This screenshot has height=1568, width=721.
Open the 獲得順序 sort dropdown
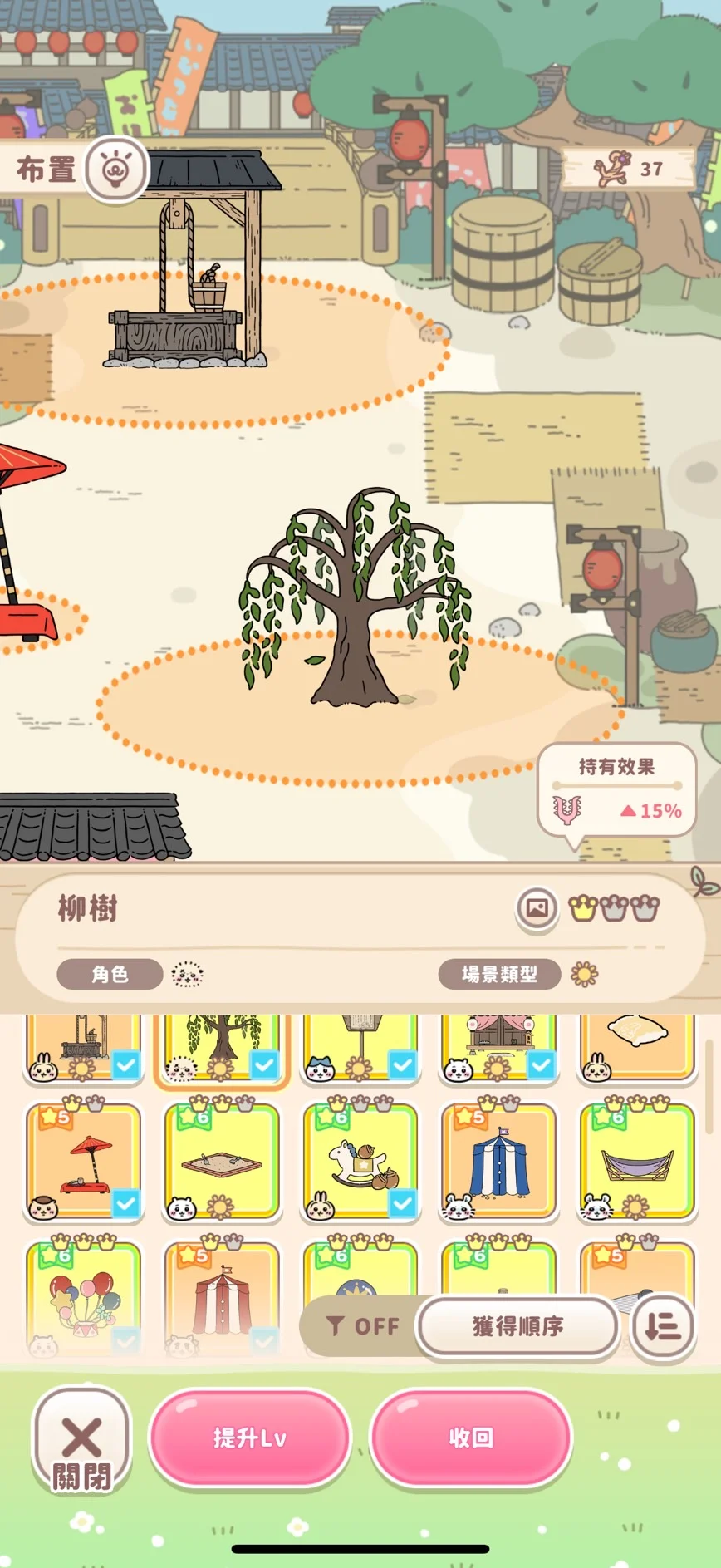(x=517, y=1326)
